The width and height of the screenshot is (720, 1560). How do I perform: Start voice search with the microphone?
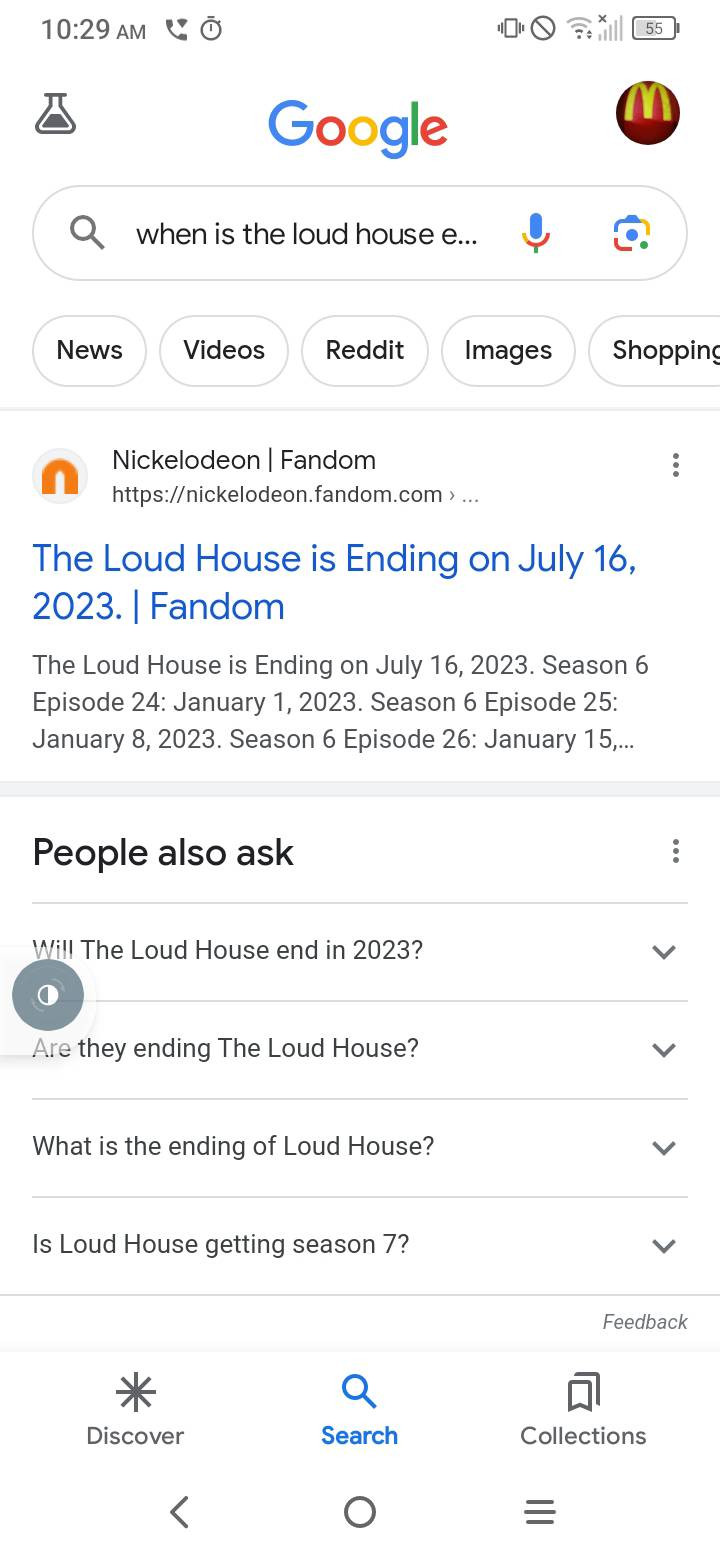click(536, 233)
